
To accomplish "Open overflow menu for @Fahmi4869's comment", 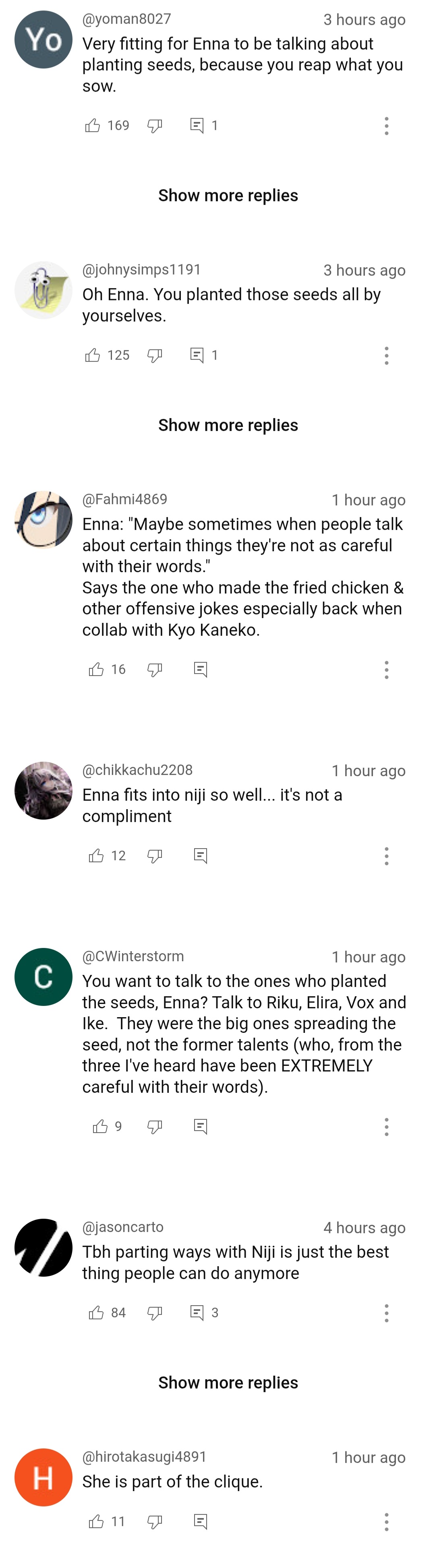I will tap(386, 670).
